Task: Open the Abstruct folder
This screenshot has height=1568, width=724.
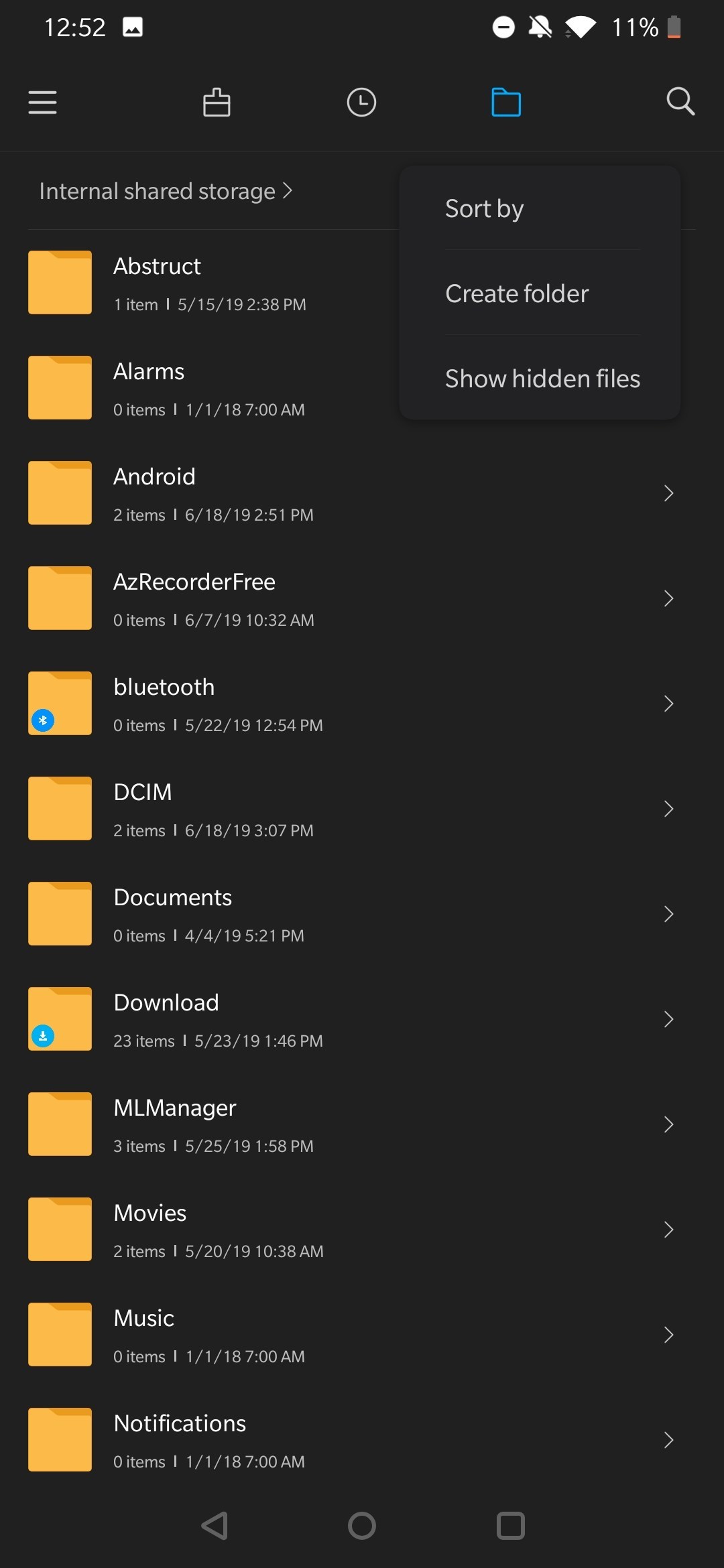Action: click(x=201, y=283)
